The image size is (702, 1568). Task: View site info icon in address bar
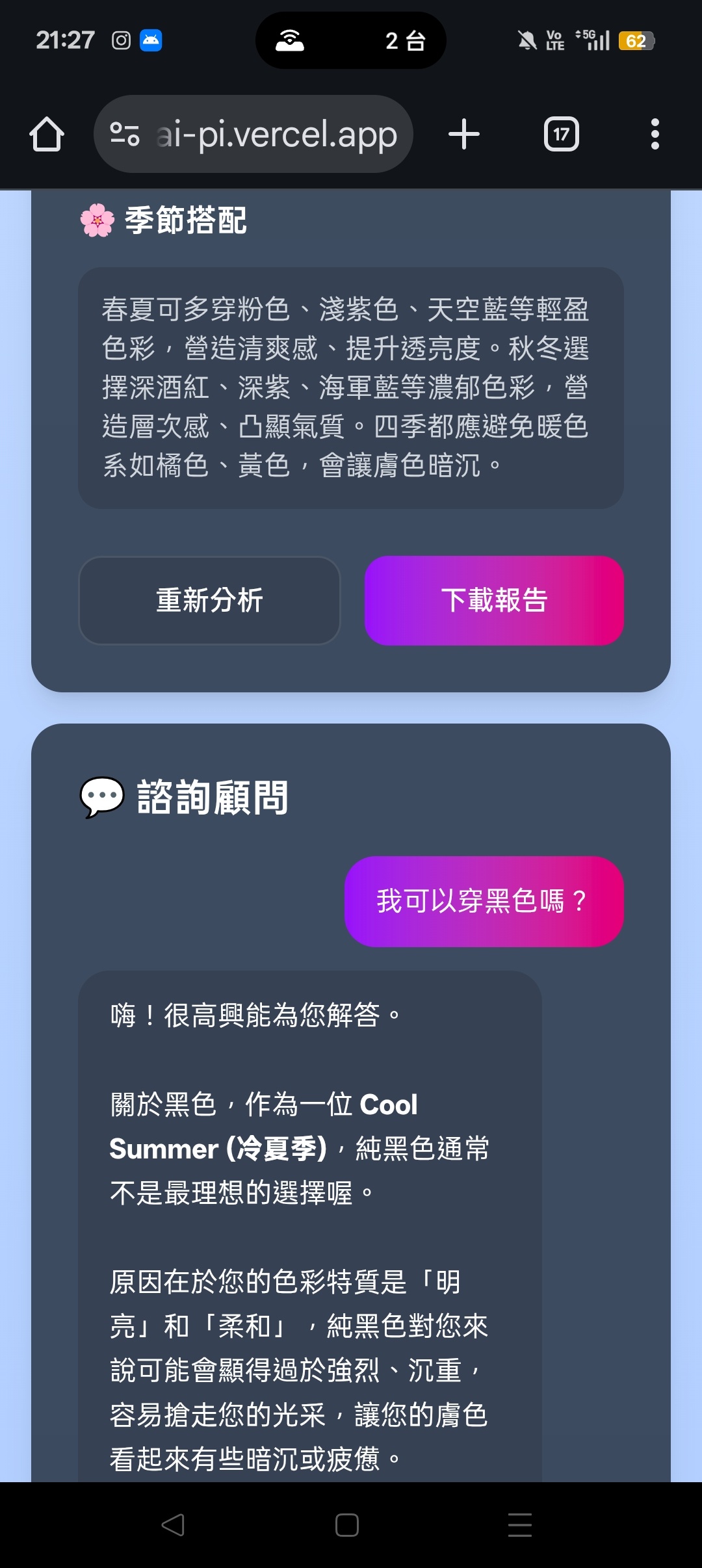coord(124,135)
